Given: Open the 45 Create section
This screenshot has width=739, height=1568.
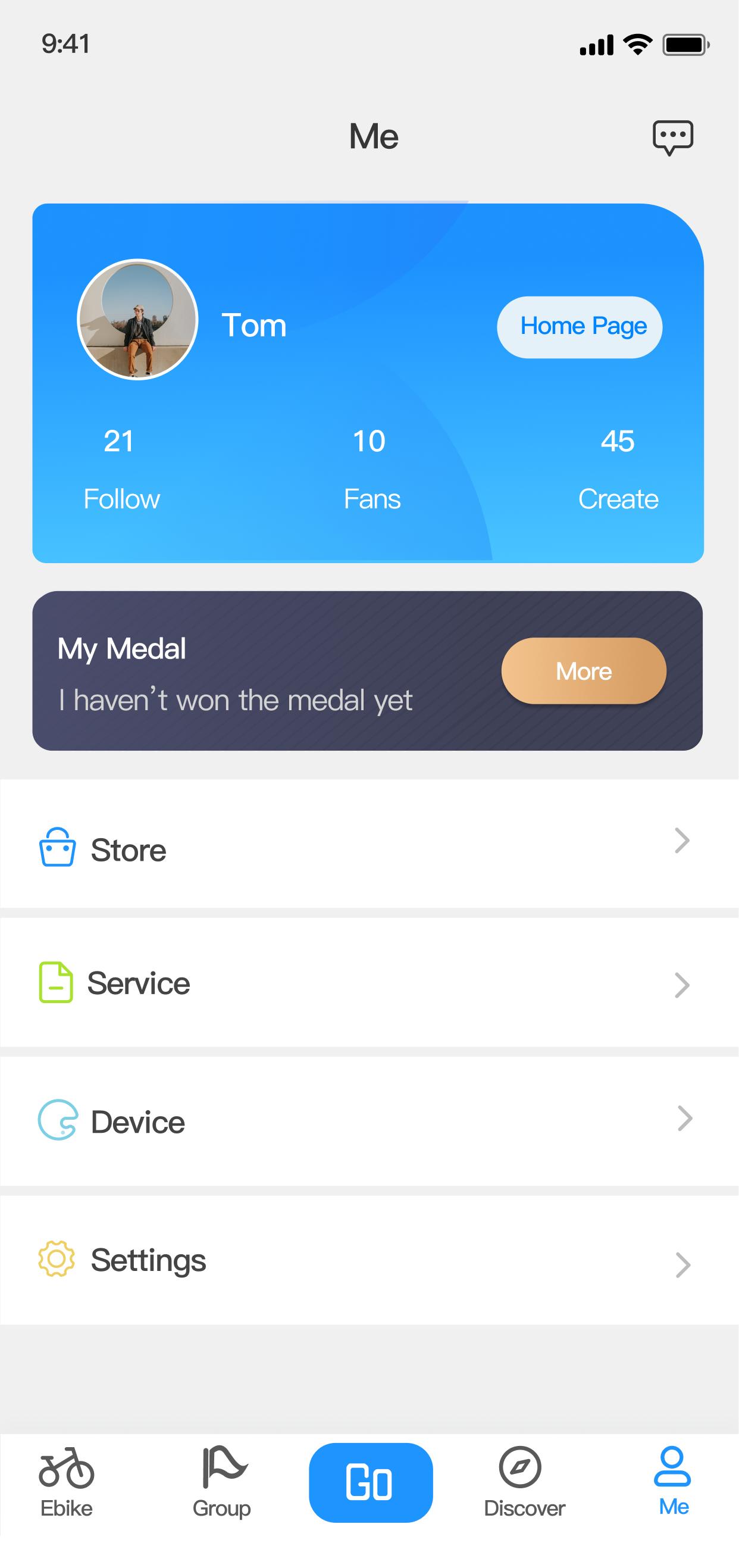Looking at the screenshot, I should coord(618,469).
